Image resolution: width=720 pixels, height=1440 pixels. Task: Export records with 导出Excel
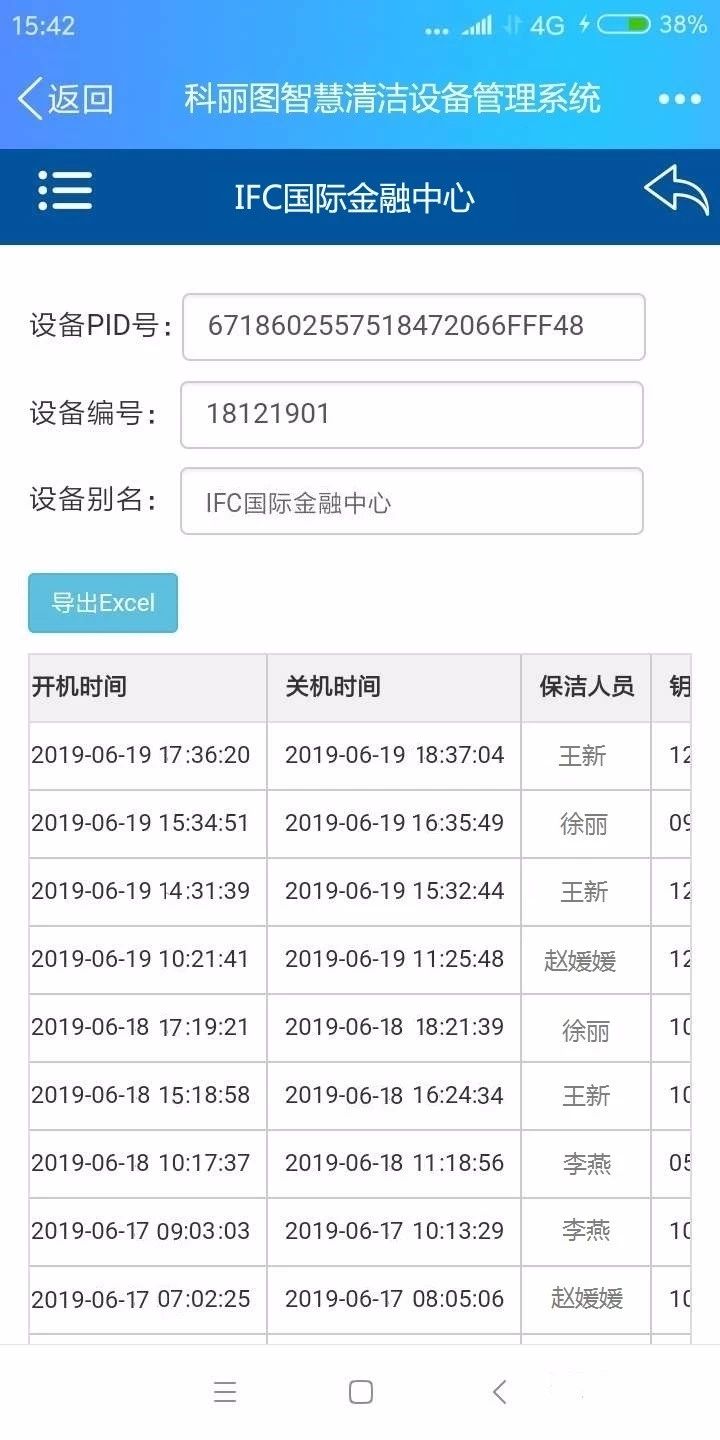[x=103, y=603]
